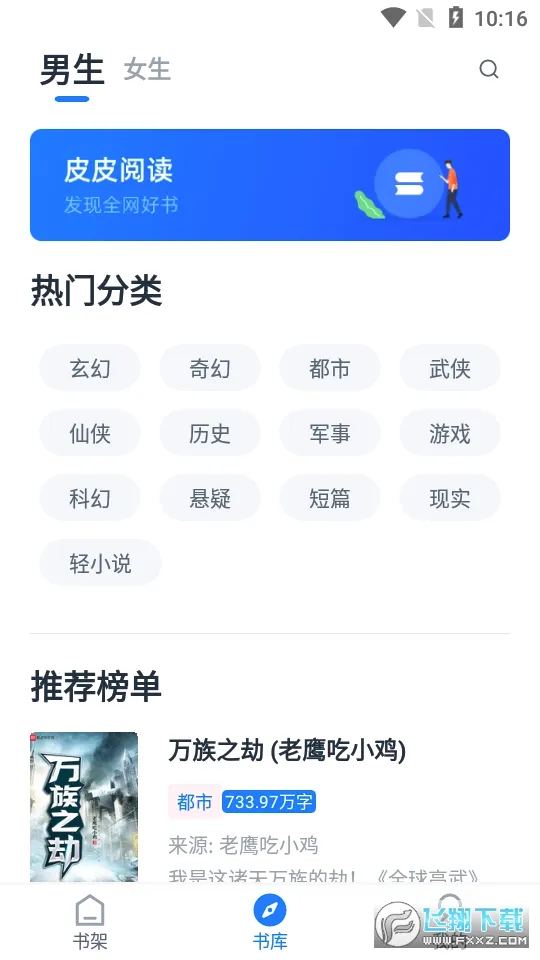Image resolution: width=540 pixels, height=960 pixels.
Task: Open the 皮皮阅读 banner
Action: 270,185
